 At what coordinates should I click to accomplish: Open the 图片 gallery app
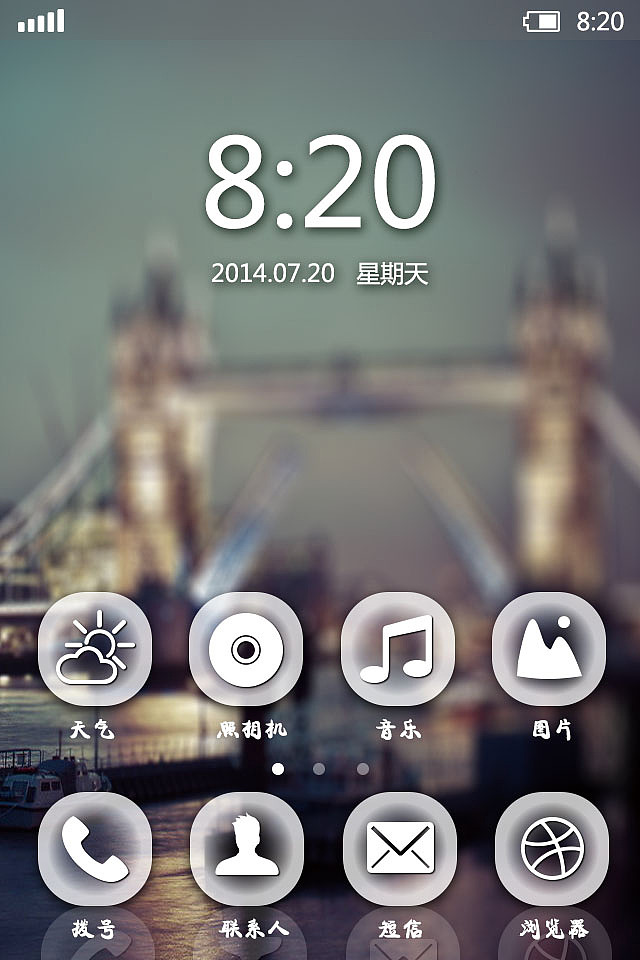[549, 649]
